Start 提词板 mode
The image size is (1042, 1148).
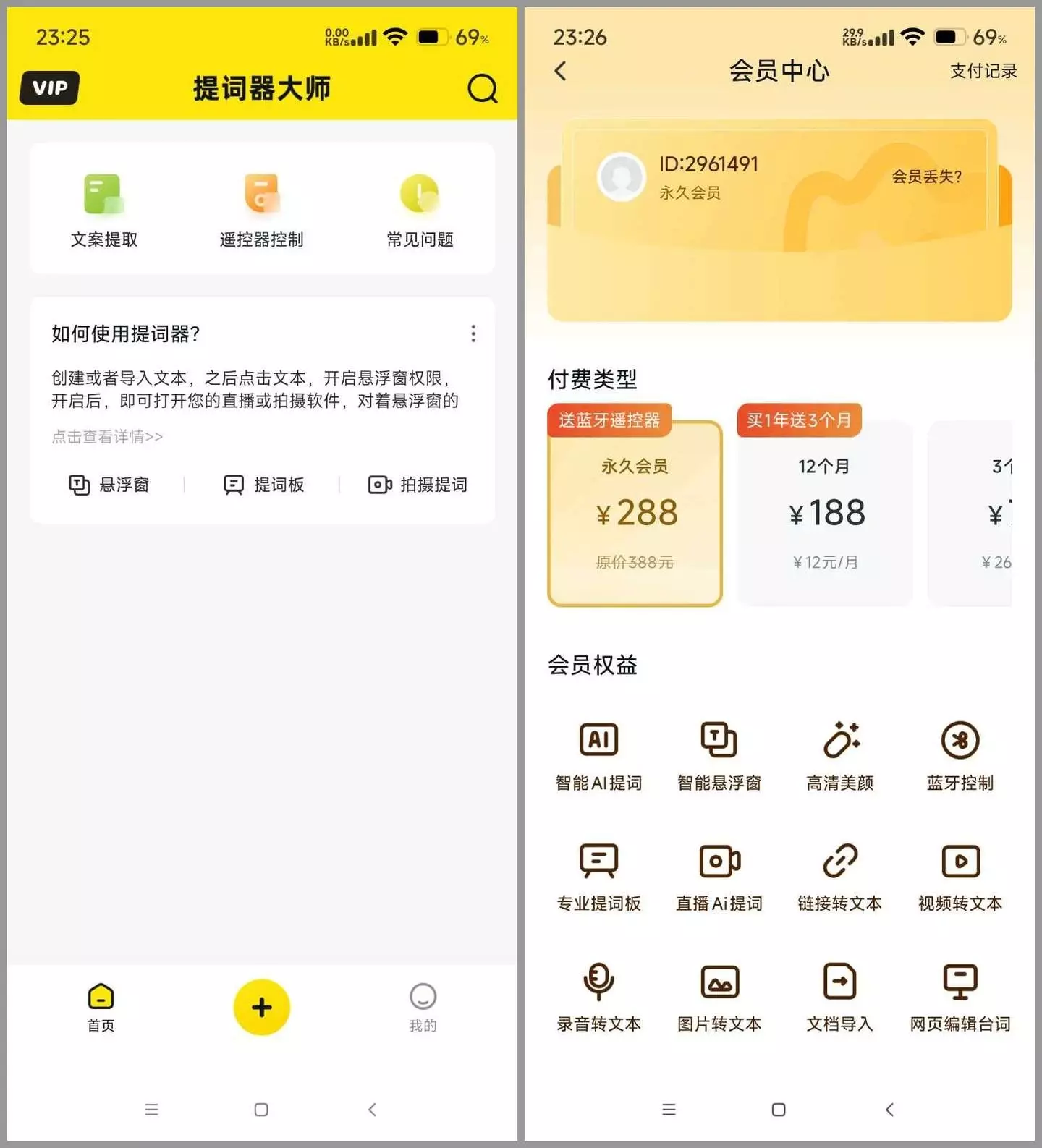pyautogui.click(x=263, y=484)
